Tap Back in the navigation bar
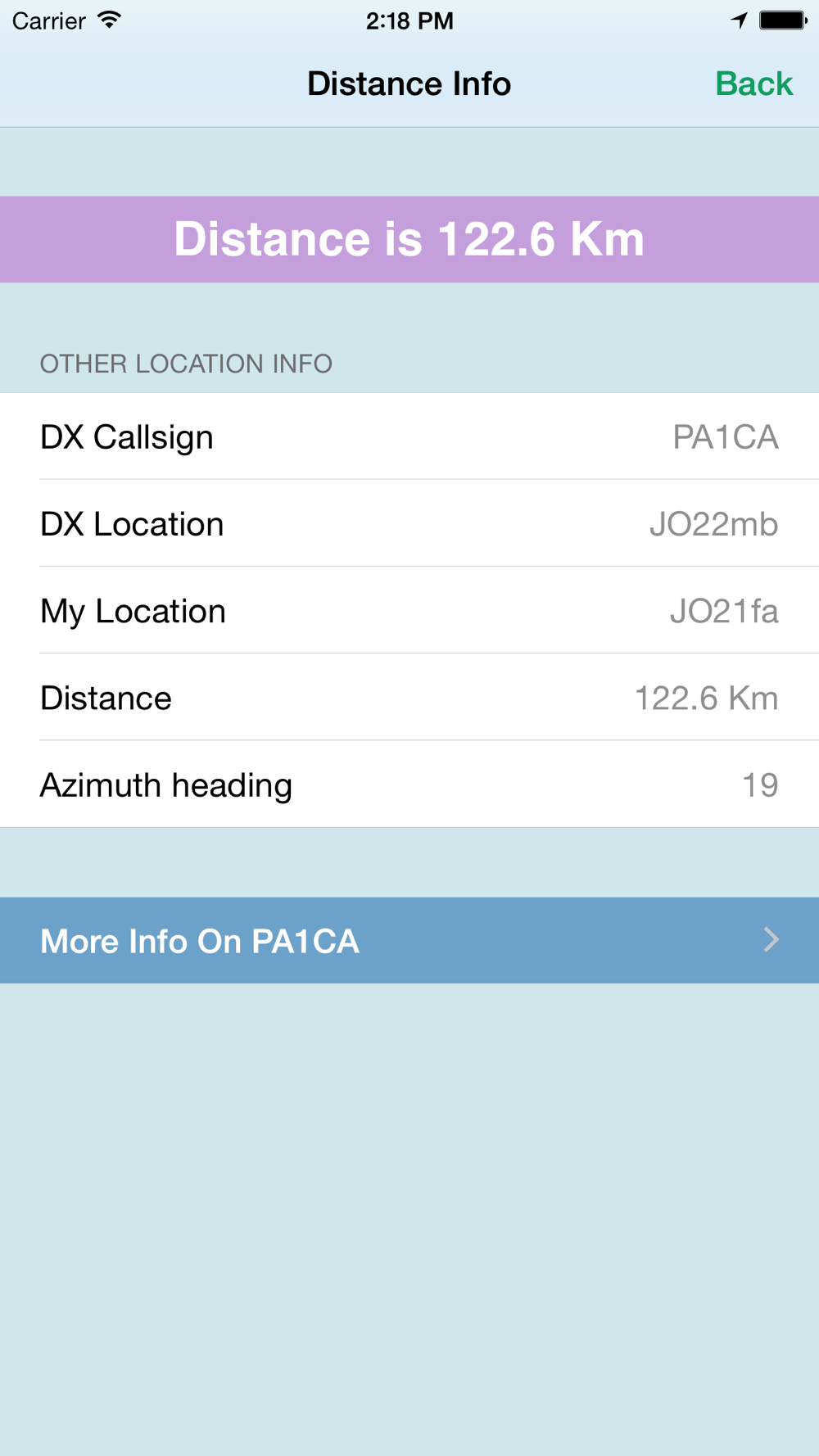The height and width of the screenshot is (1456, 819). click(x=753, y=84)
